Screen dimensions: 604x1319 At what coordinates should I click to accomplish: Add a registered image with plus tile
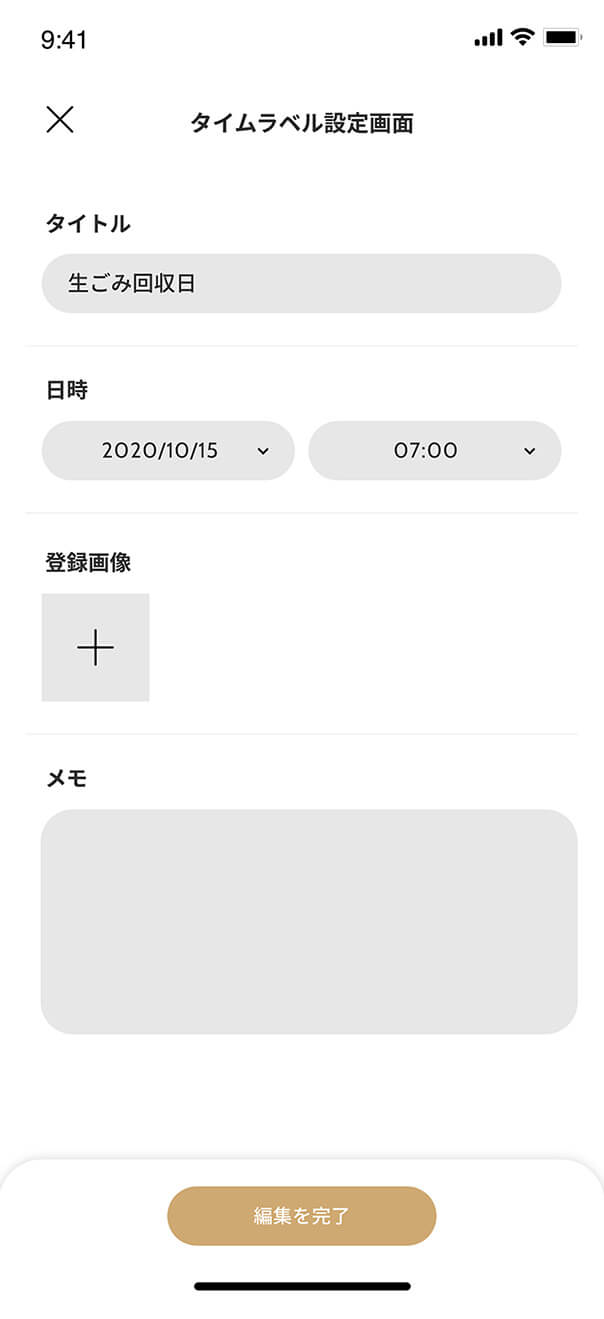point(96,648)
